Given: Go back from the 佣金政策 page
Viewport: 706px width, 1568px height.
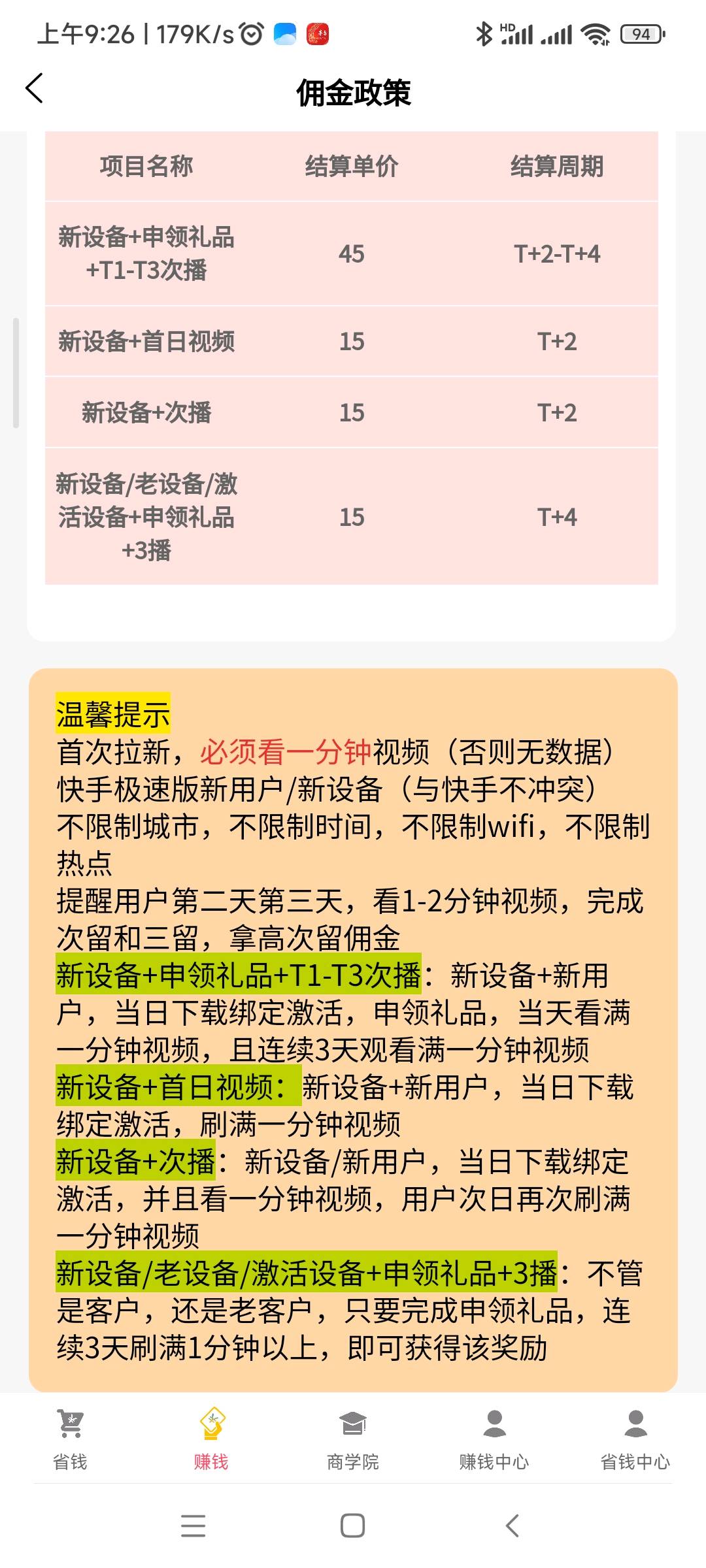Looking at the screenshot, I should point(35,88).
